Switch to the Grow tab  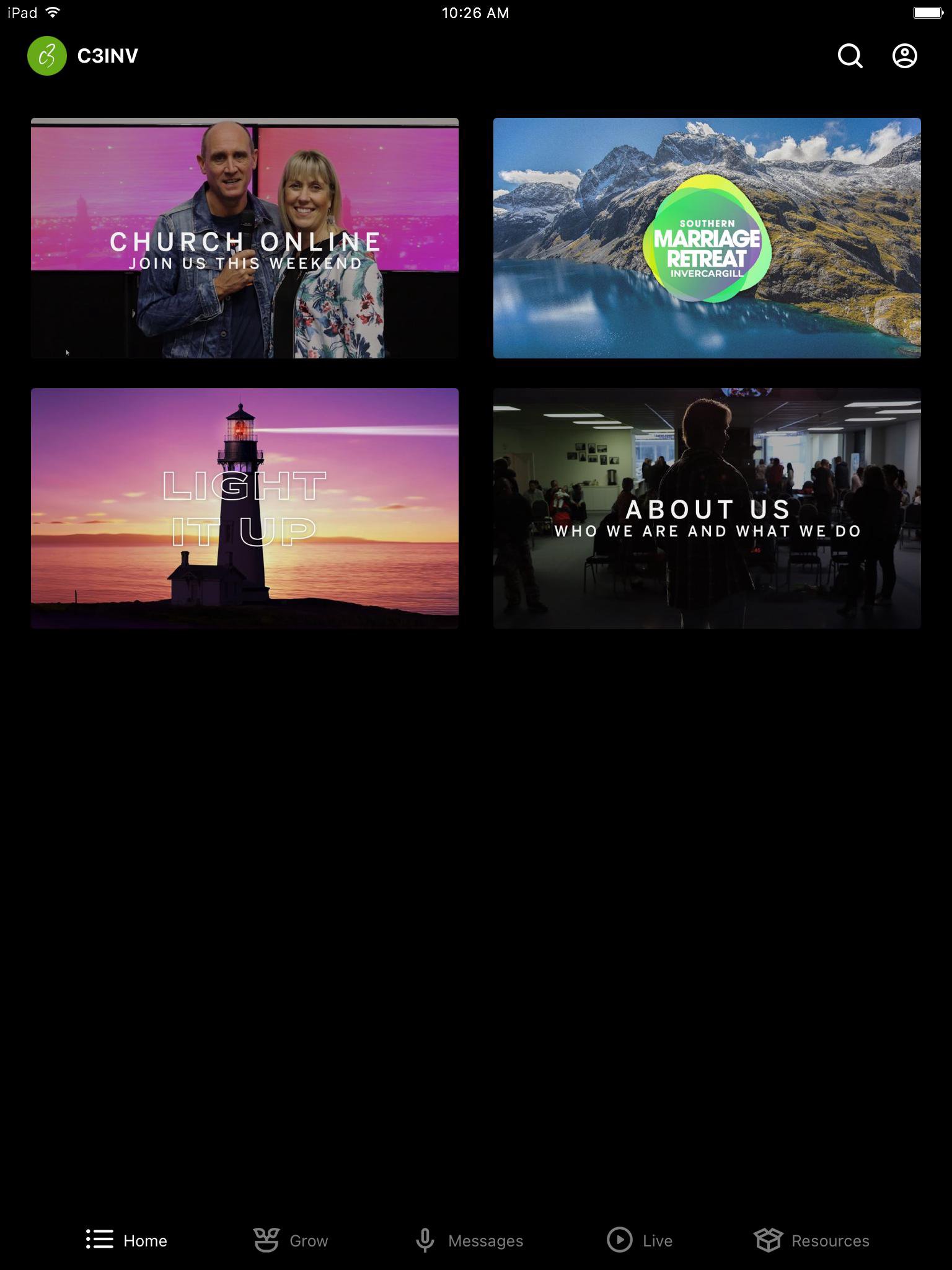(291, 1240)
